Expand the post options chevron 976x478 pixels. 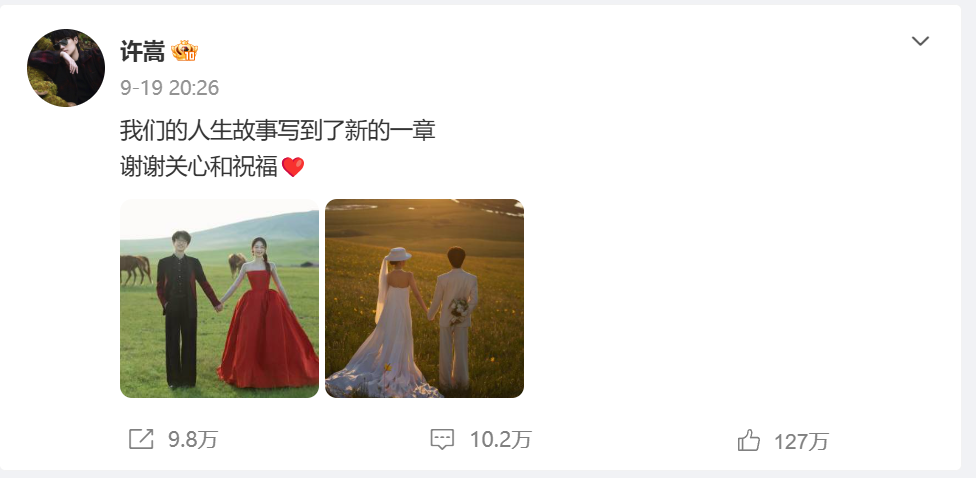tap(920, 41)
